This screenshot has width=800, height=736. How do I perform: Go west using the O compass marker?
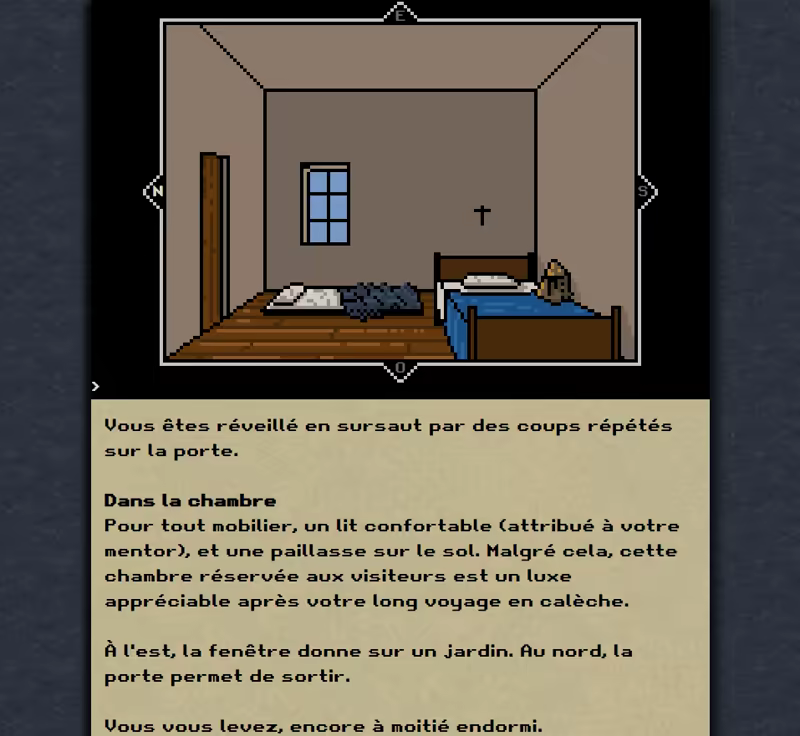click(x=400, y=368)
